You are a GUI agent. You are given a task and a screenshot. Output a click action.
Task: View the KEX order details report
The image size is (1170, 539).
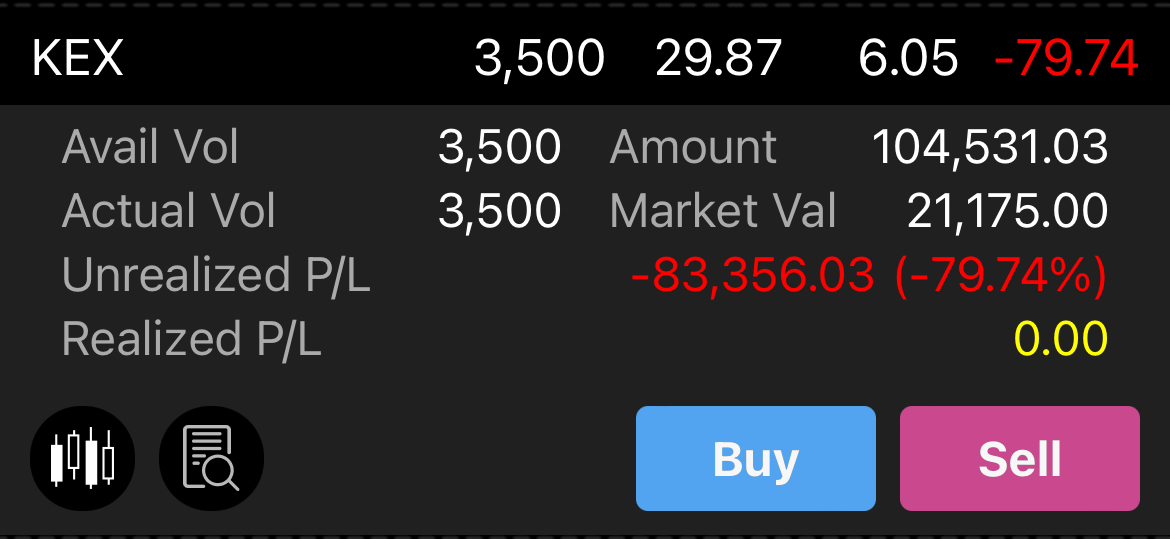pyautogui.click(x=211, y=459)
